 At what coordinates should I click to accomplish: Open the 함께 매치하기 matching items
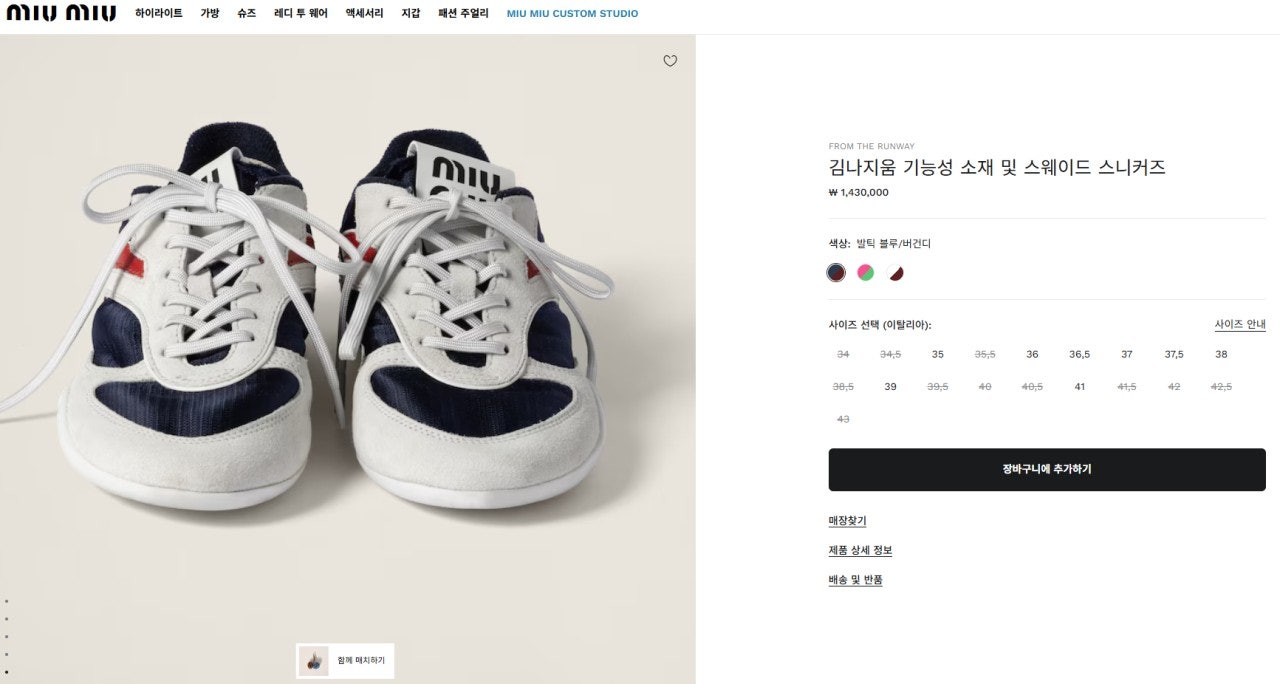[345, 661]
